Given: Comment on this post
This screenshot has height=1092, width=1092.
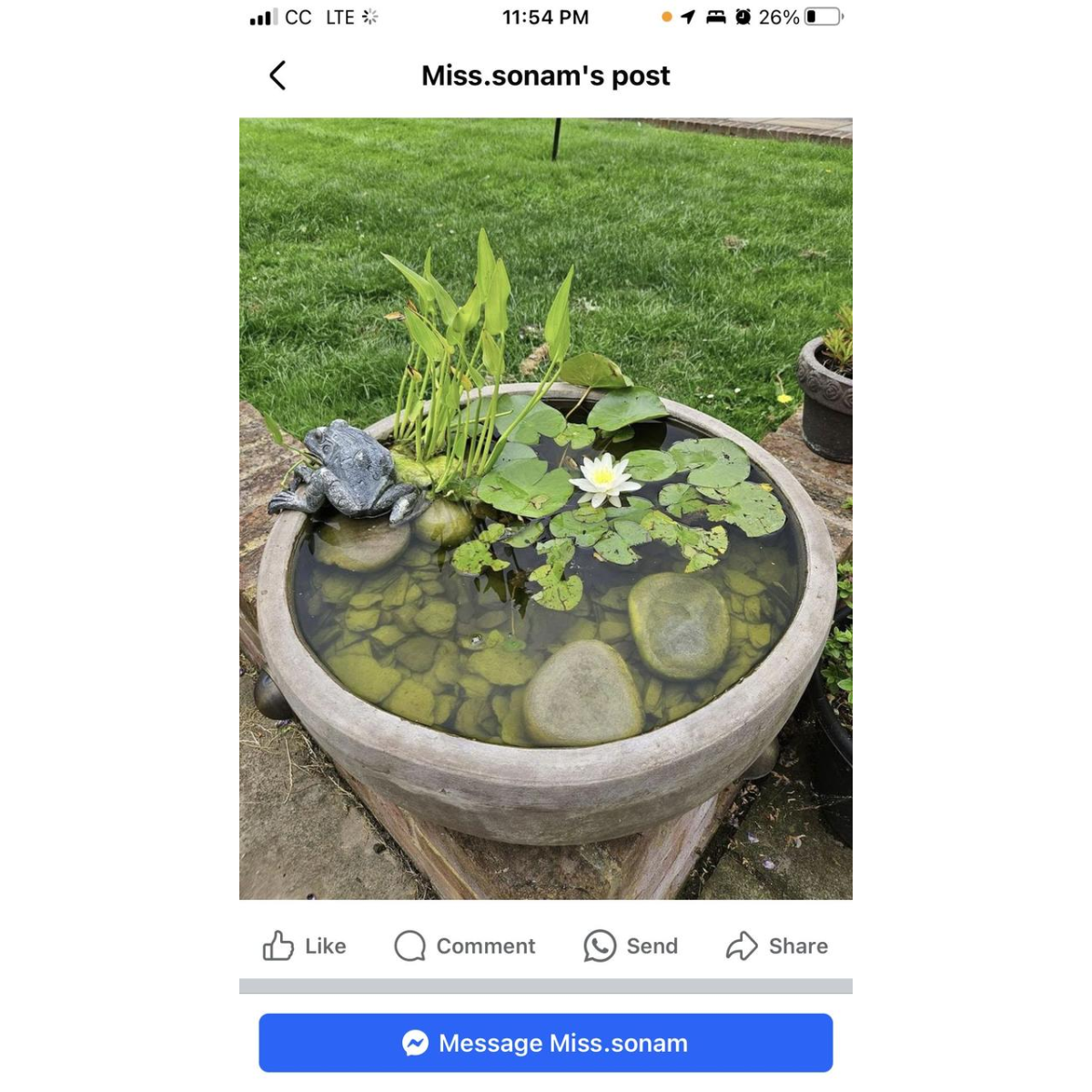Looking at the screenshot, I should [465, 946].
